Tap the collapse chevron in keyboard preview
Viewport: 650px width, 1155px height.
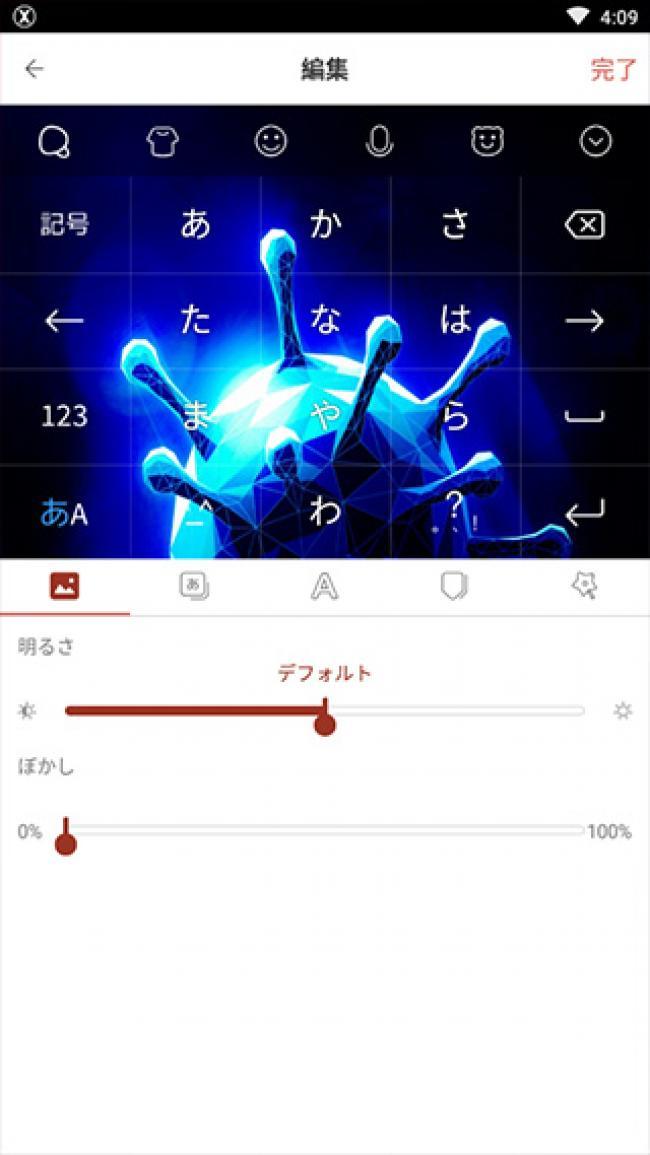596,143
